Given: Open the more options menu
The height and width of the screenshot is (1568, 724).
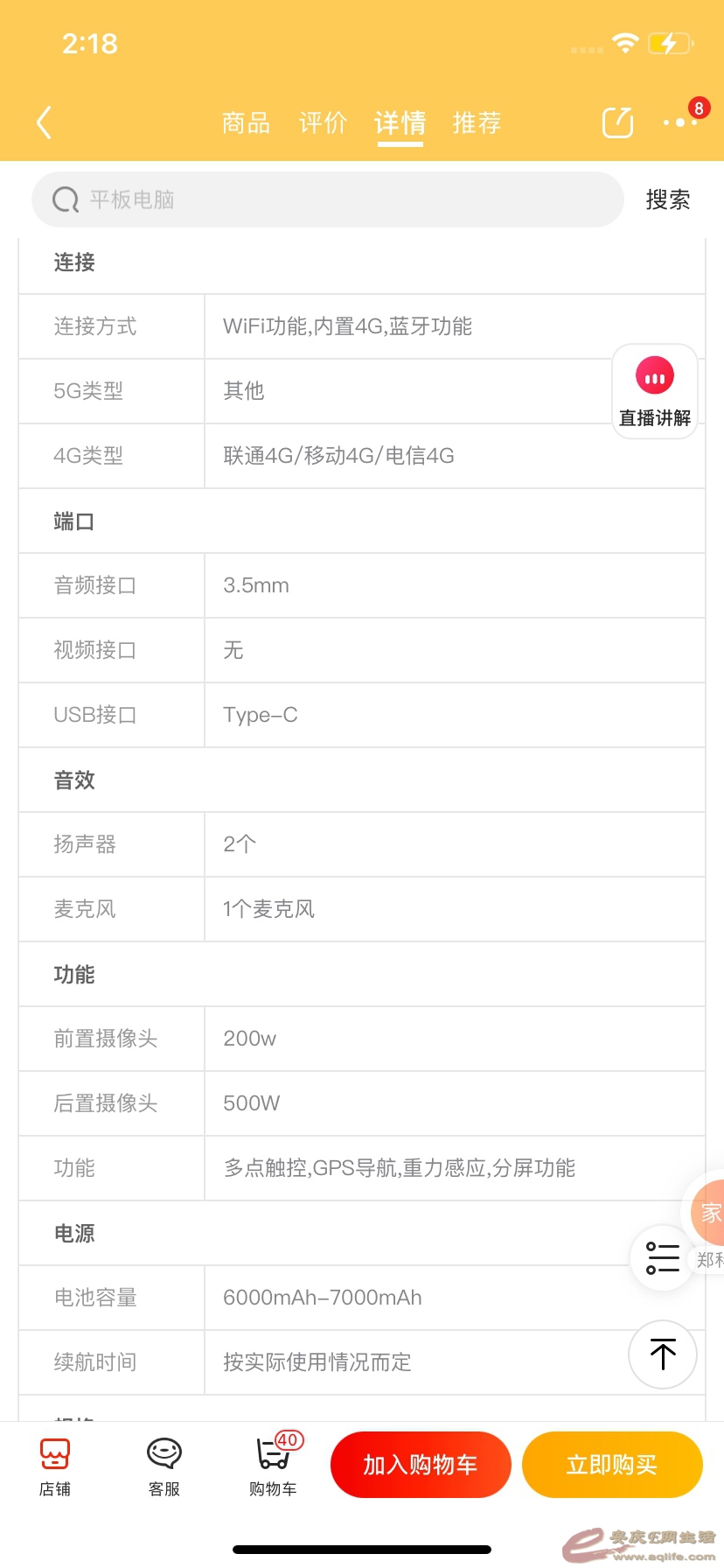Looking at the screenshot, I should coord(680,122).
